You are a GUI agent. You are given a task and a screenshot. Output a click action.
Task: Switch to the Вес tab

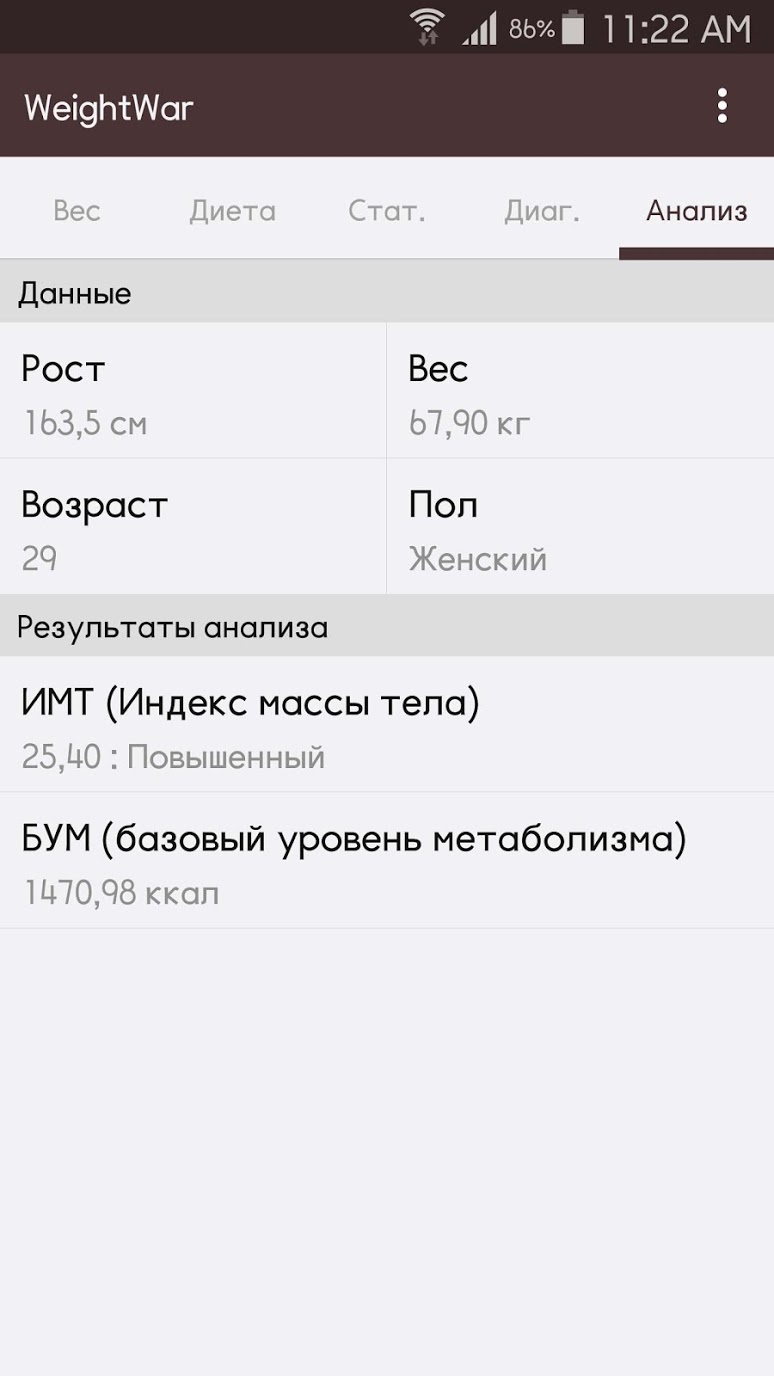77,211
